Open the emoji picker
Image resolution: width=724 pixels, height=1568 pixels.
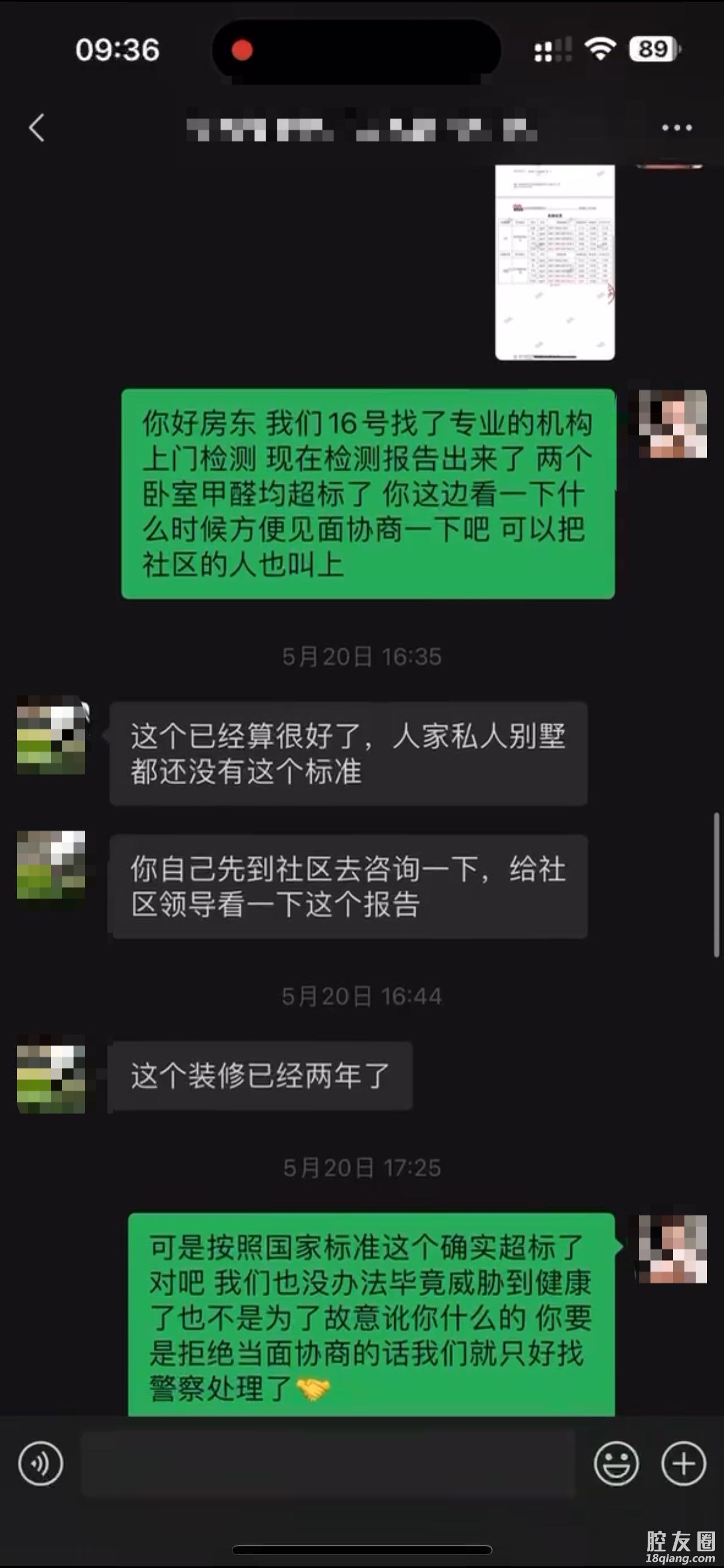coord(615,1463)
